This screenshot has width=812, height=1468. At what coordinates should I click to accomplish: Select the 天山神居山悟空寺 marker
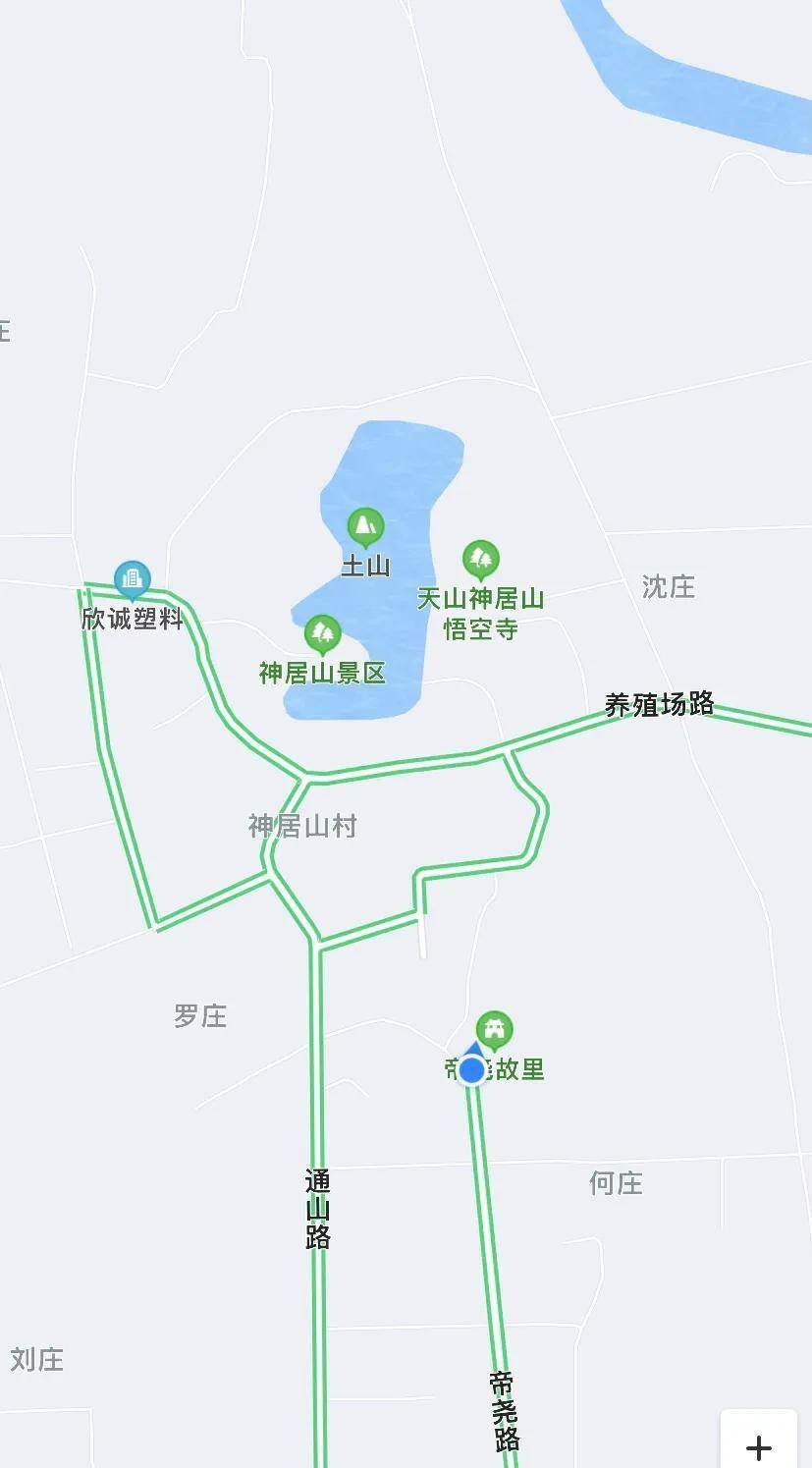[480, 560]
